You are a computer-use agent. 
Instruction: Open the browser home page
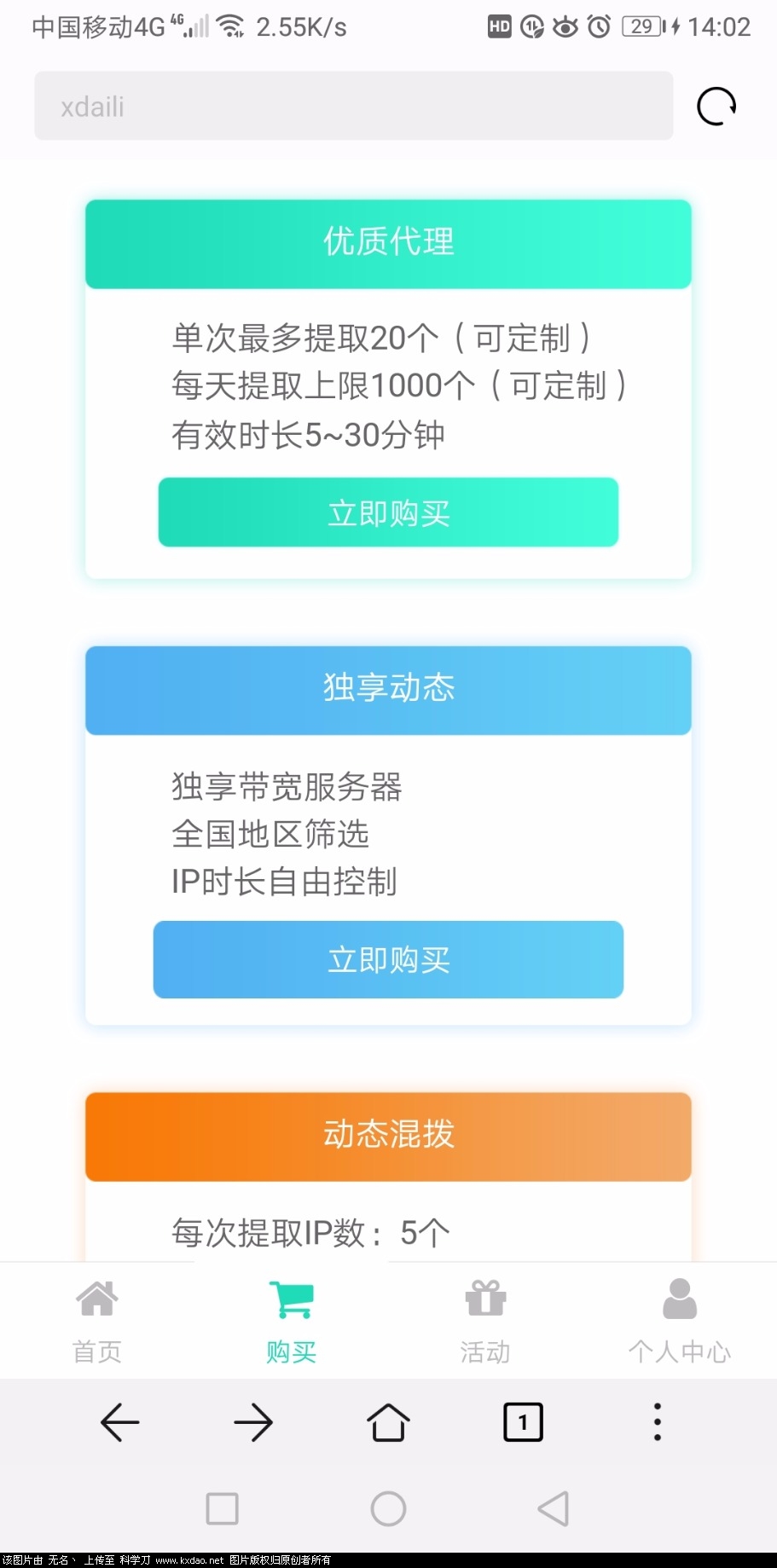(x=388, y=1422)
